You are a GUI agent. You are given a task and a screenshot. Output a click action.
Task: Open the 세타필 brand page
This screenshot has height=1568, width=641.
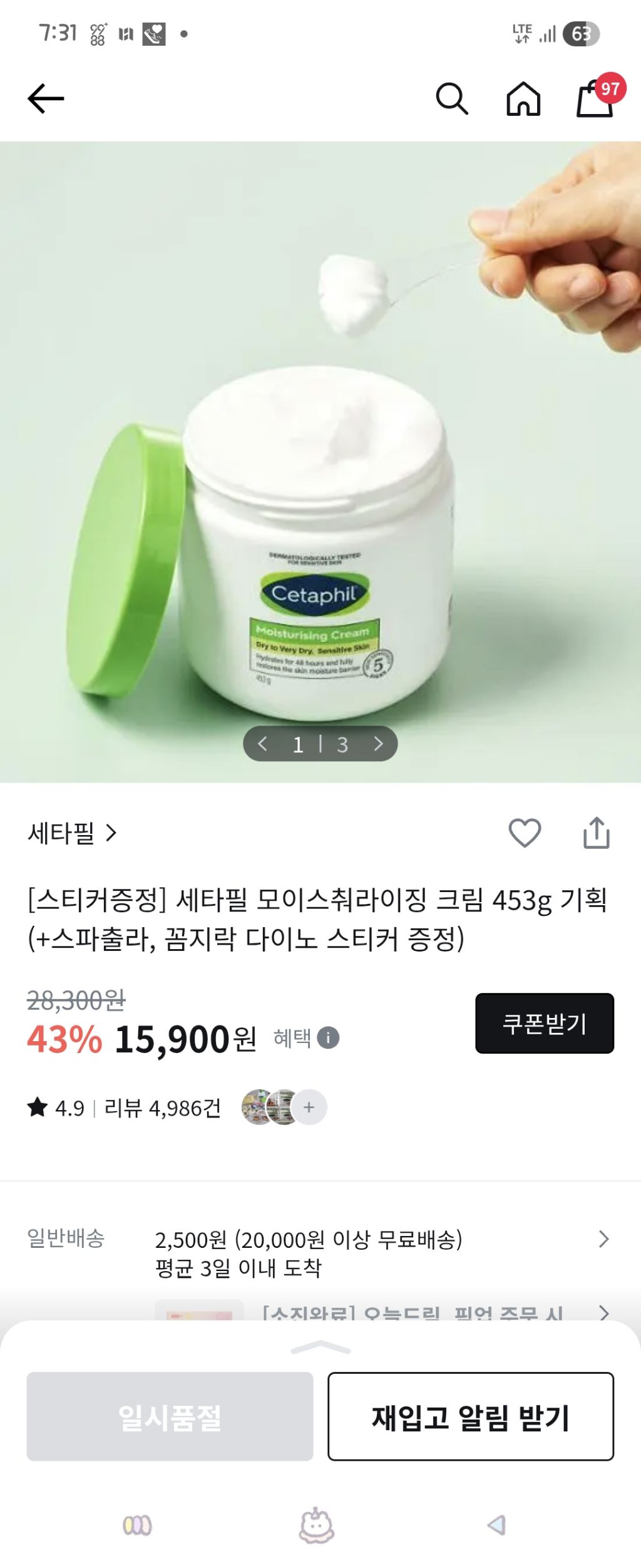point(72,833)
